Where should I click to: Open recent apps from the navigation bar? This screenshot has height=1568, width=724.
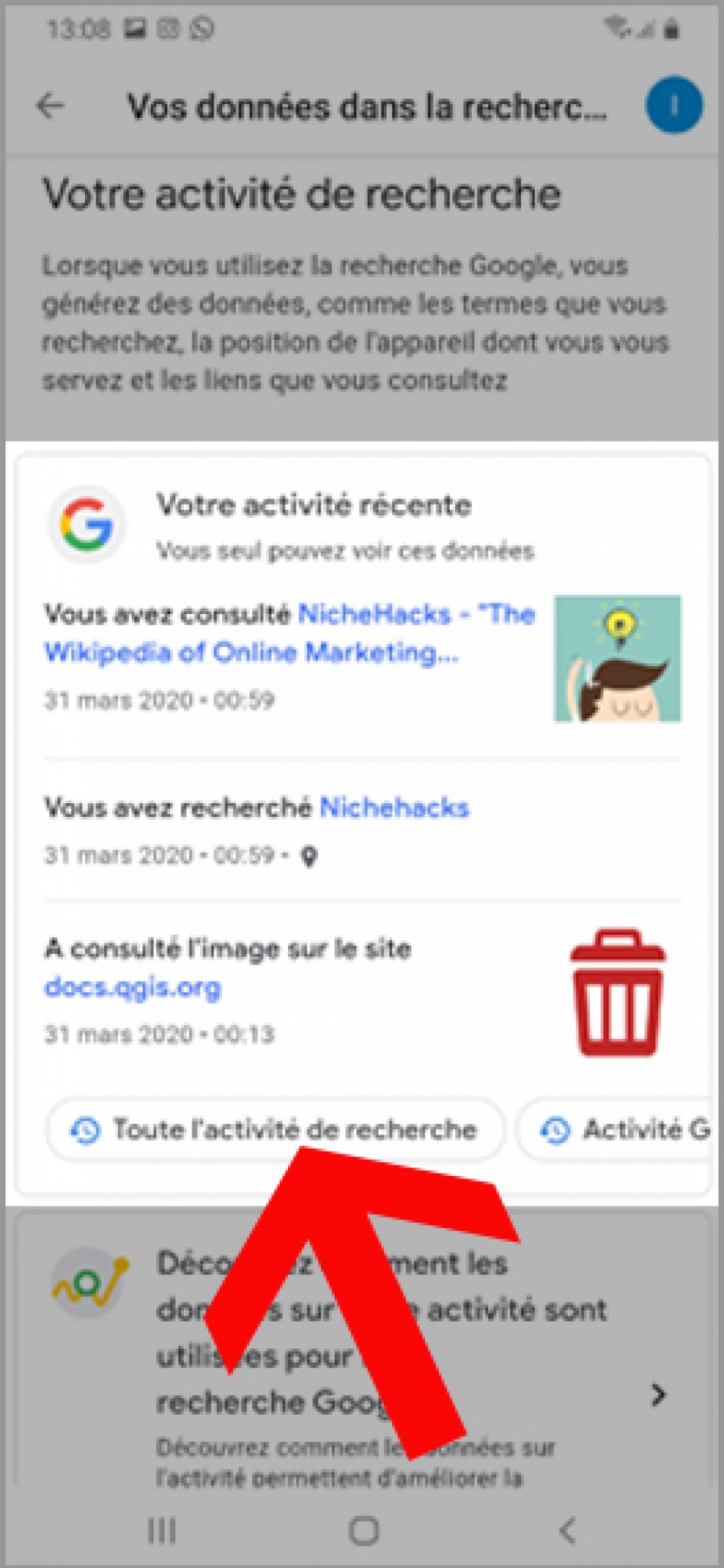click(162, 1530)
